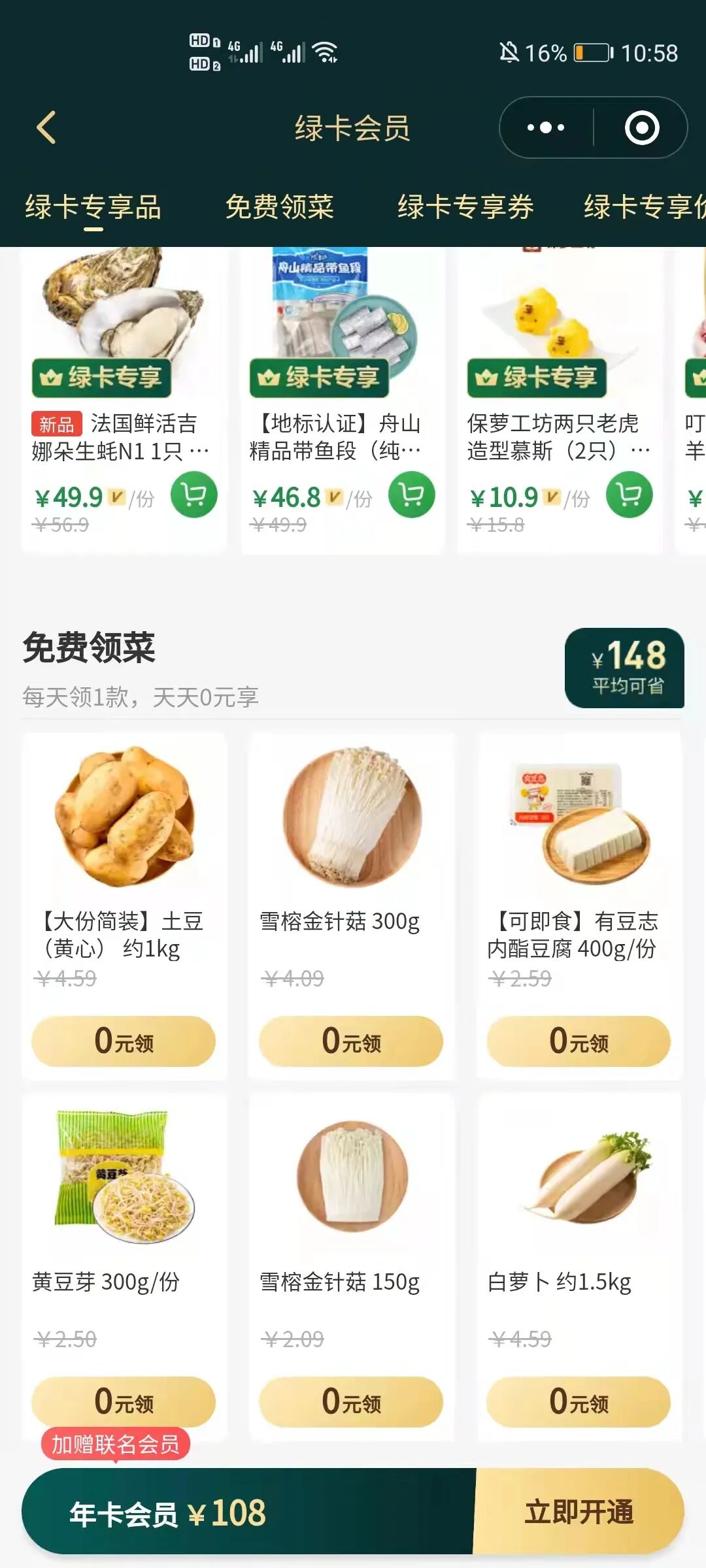
Task: Go back using the top-left arrow
Action: click(x=46, y=127)
